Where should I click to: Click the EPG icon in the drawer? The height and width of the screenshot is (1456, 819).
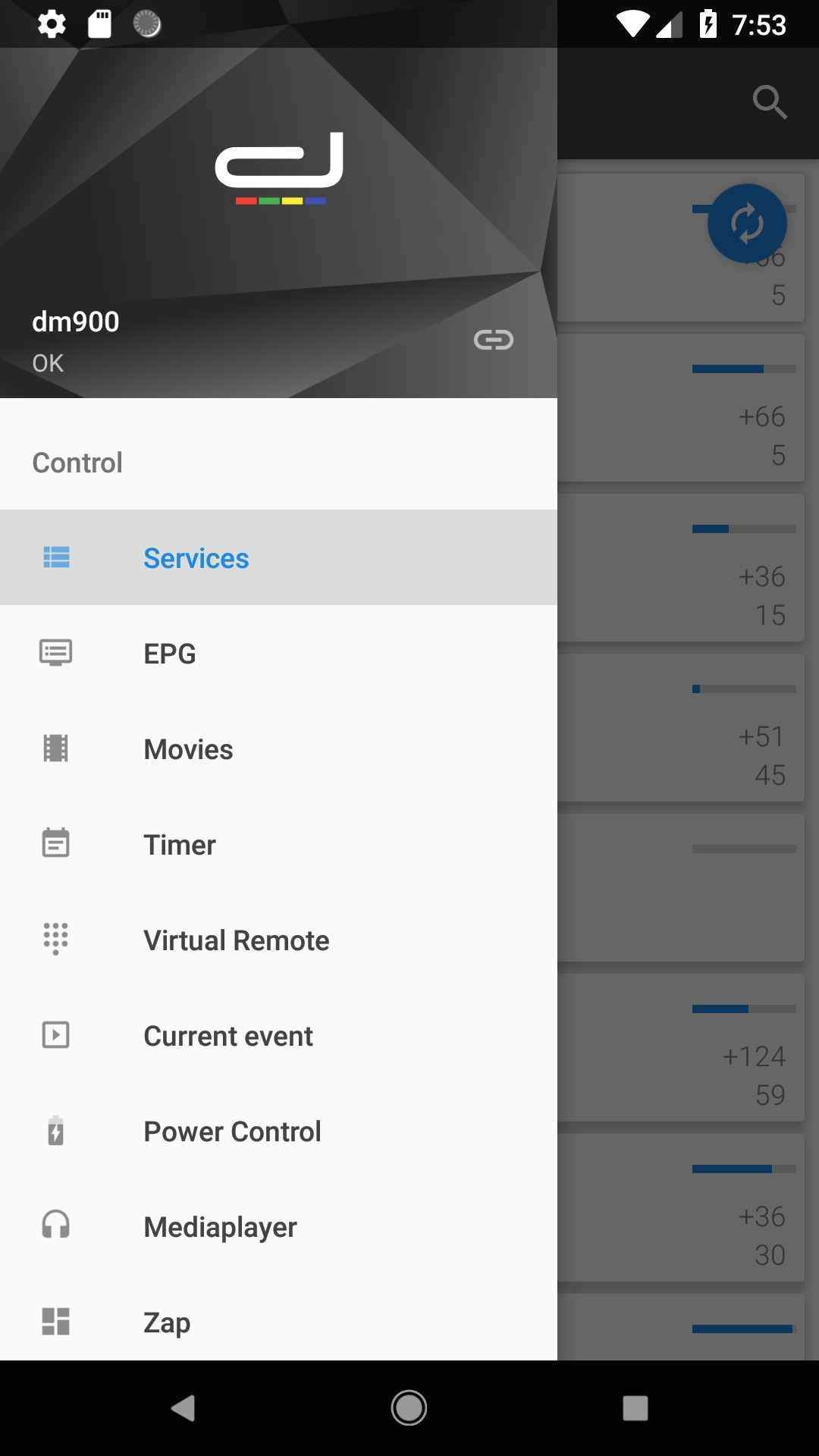pyautogui.click(x=57, y=652)
